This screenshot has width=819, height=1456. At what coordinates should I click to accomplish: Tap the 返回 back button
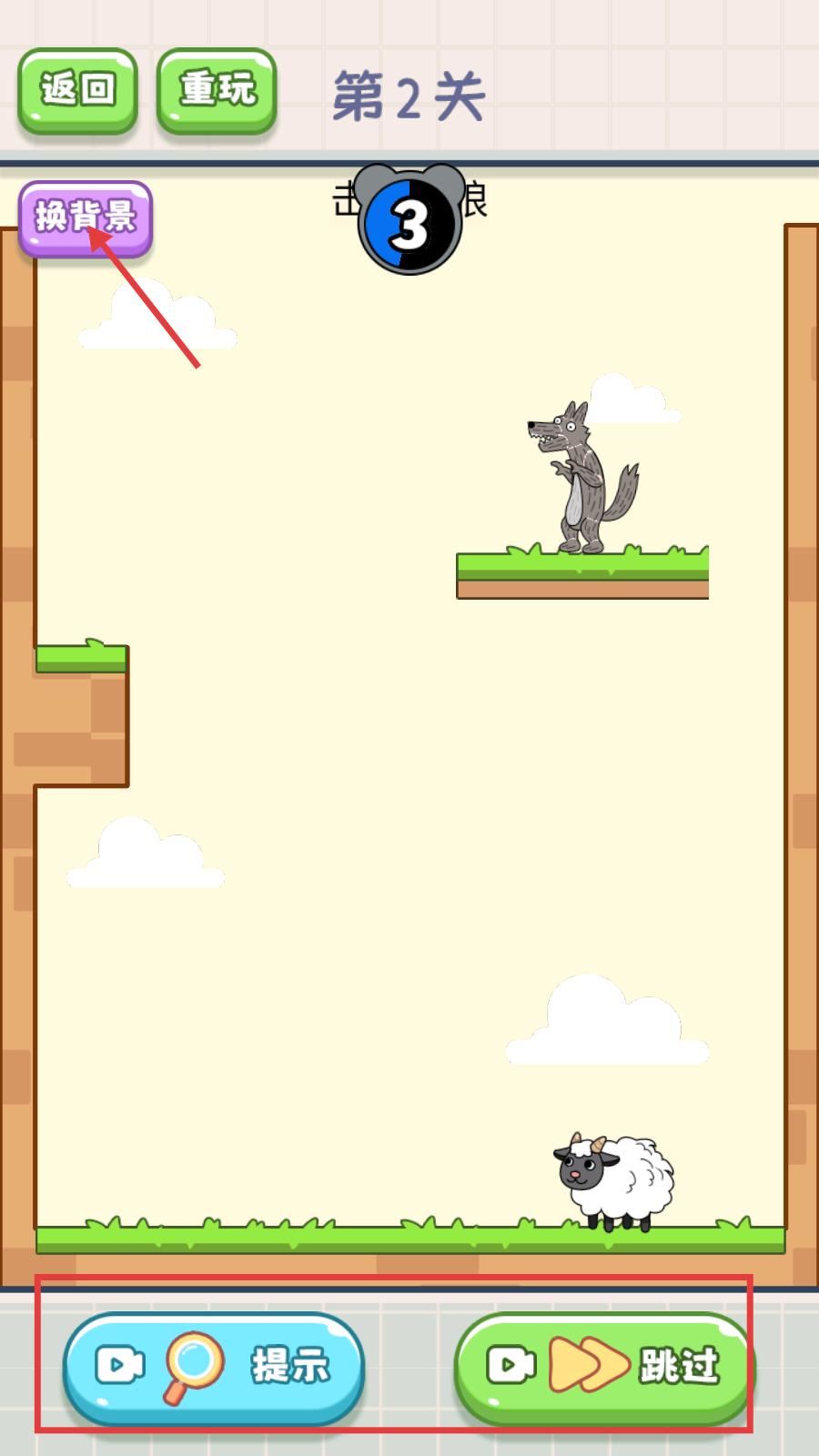click(77, 91)
